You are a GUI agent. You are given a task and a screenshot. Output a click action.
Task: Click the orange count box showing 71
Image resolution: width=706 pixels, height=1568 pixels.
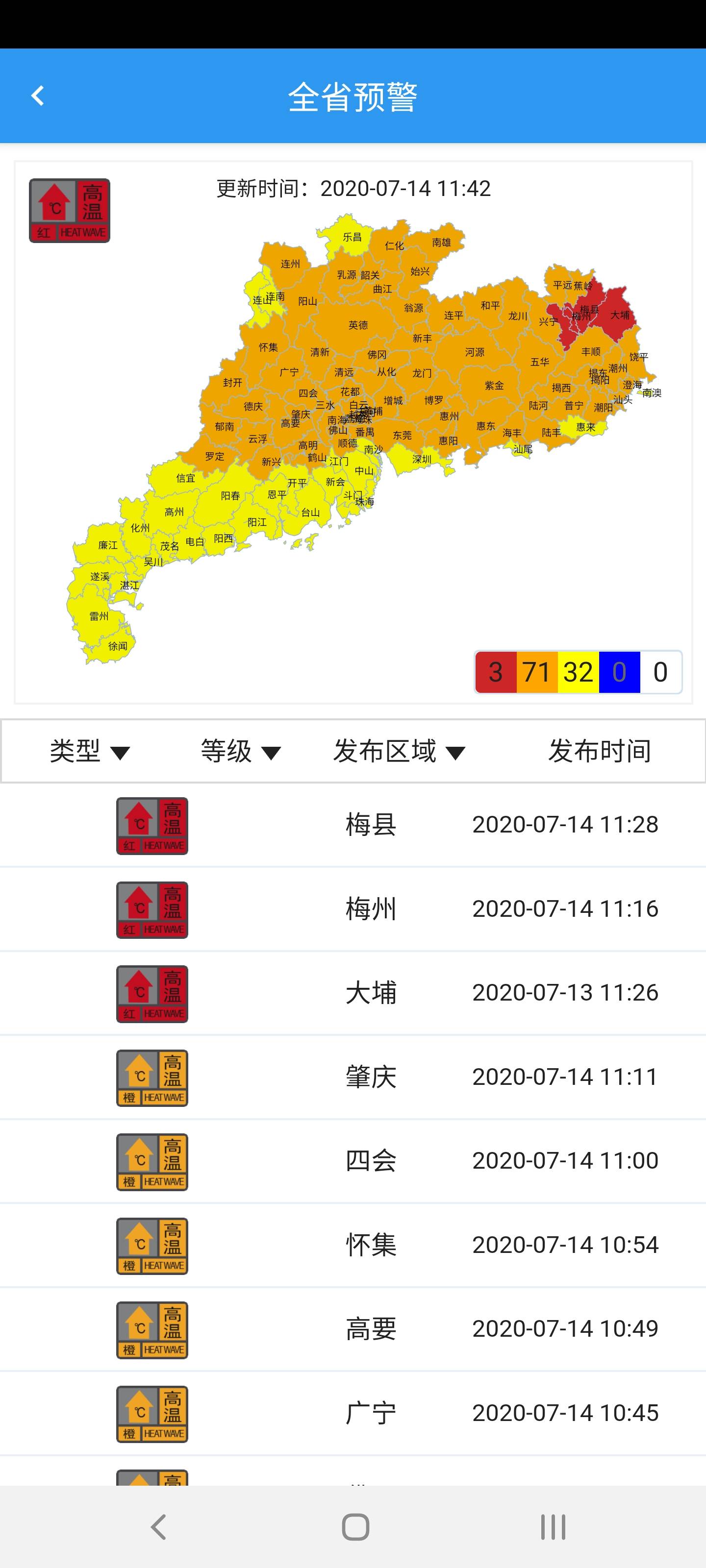click(x=537, y=671)
